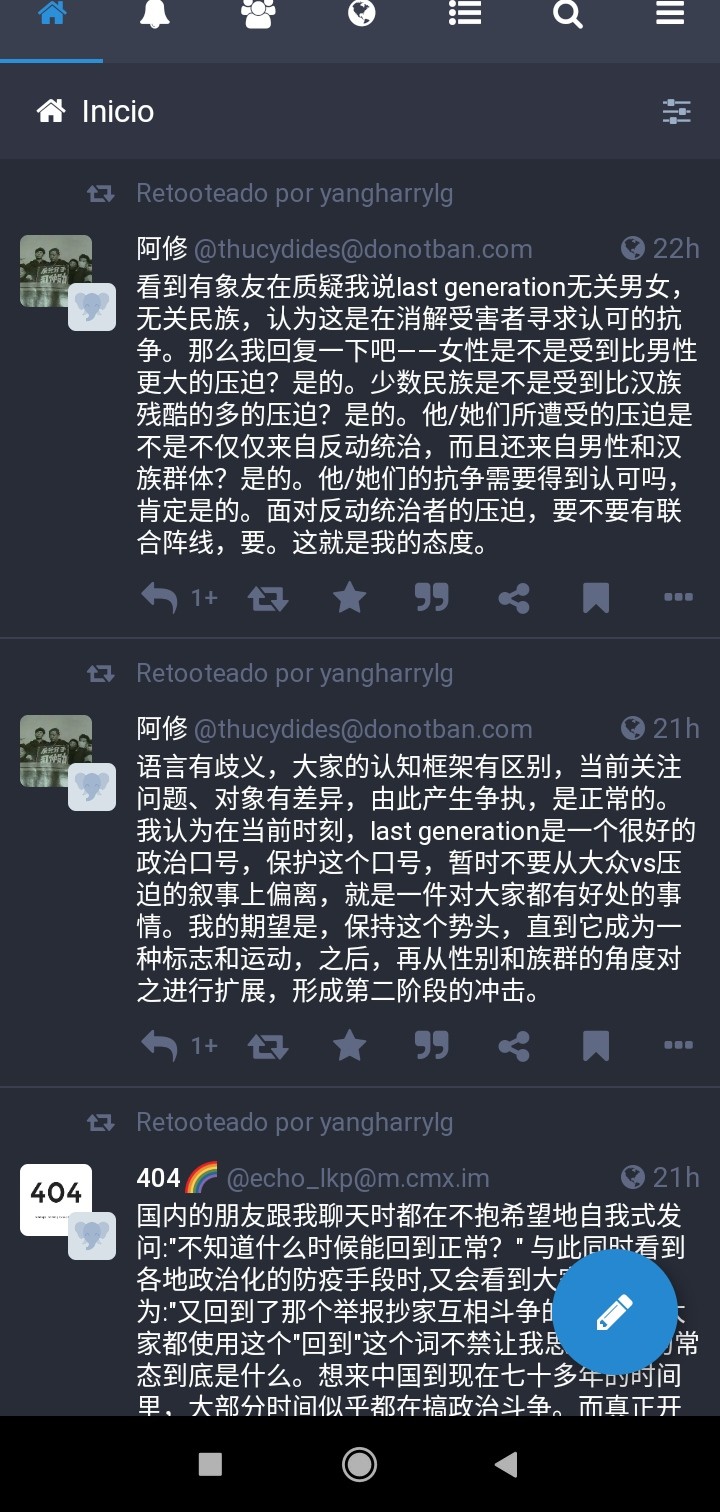Reply to 阿修's 21h post
The height and width of the screenshot is (1512, 720).
(x=160, y=1046)
